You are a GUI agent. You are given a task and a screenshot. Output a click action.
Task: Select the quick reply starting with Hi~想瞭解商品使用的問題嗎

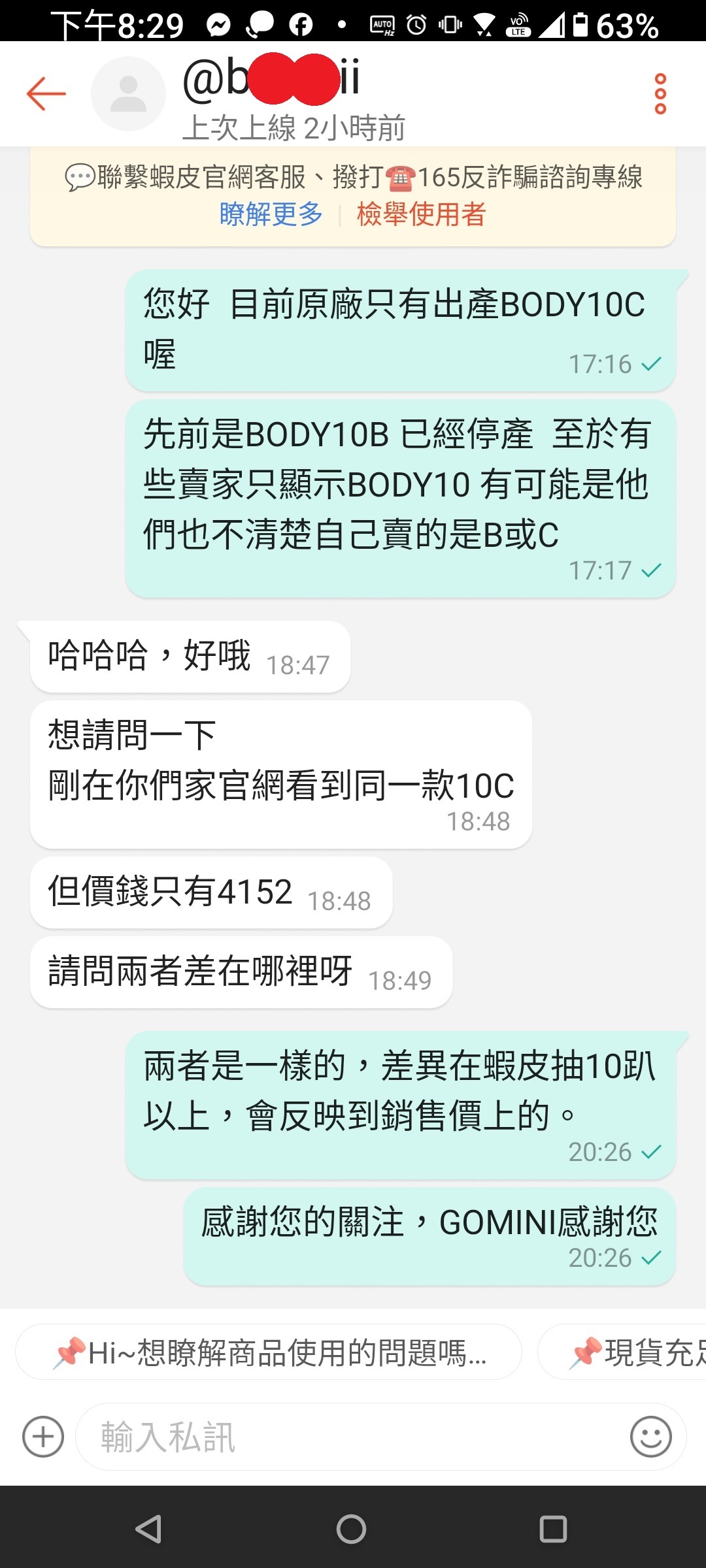click(x=269, y=1352)
